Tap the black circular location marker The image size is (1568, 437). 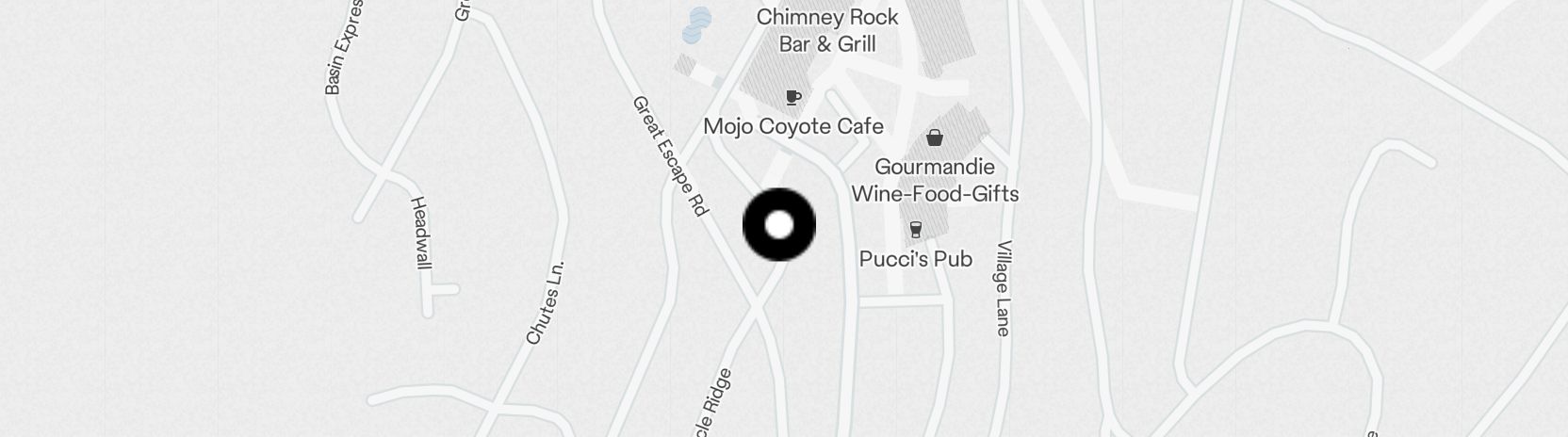tap(779, 225)
